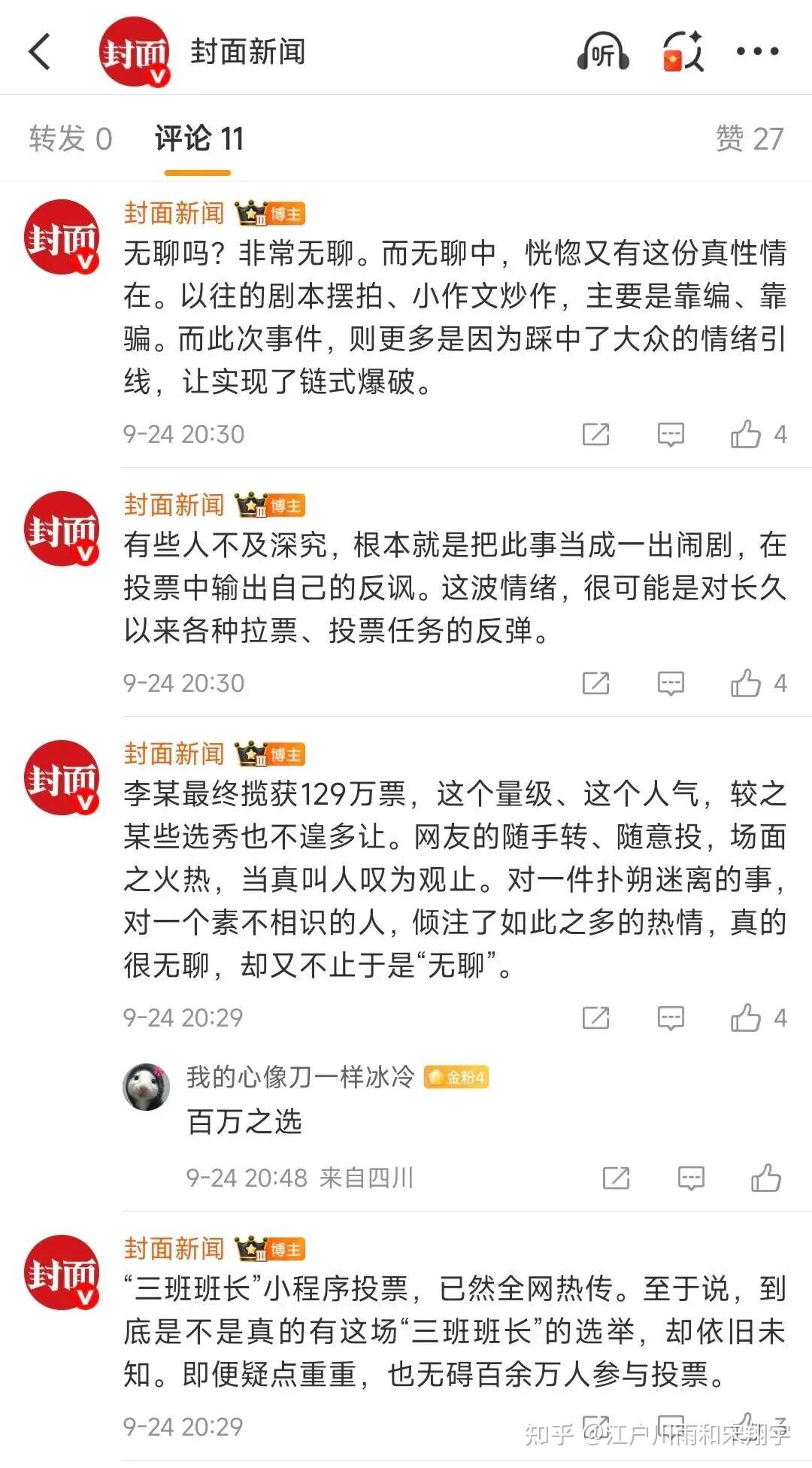The image size is (812, 1468).
Task: Open the red envelope search icon
Action: 682,52
